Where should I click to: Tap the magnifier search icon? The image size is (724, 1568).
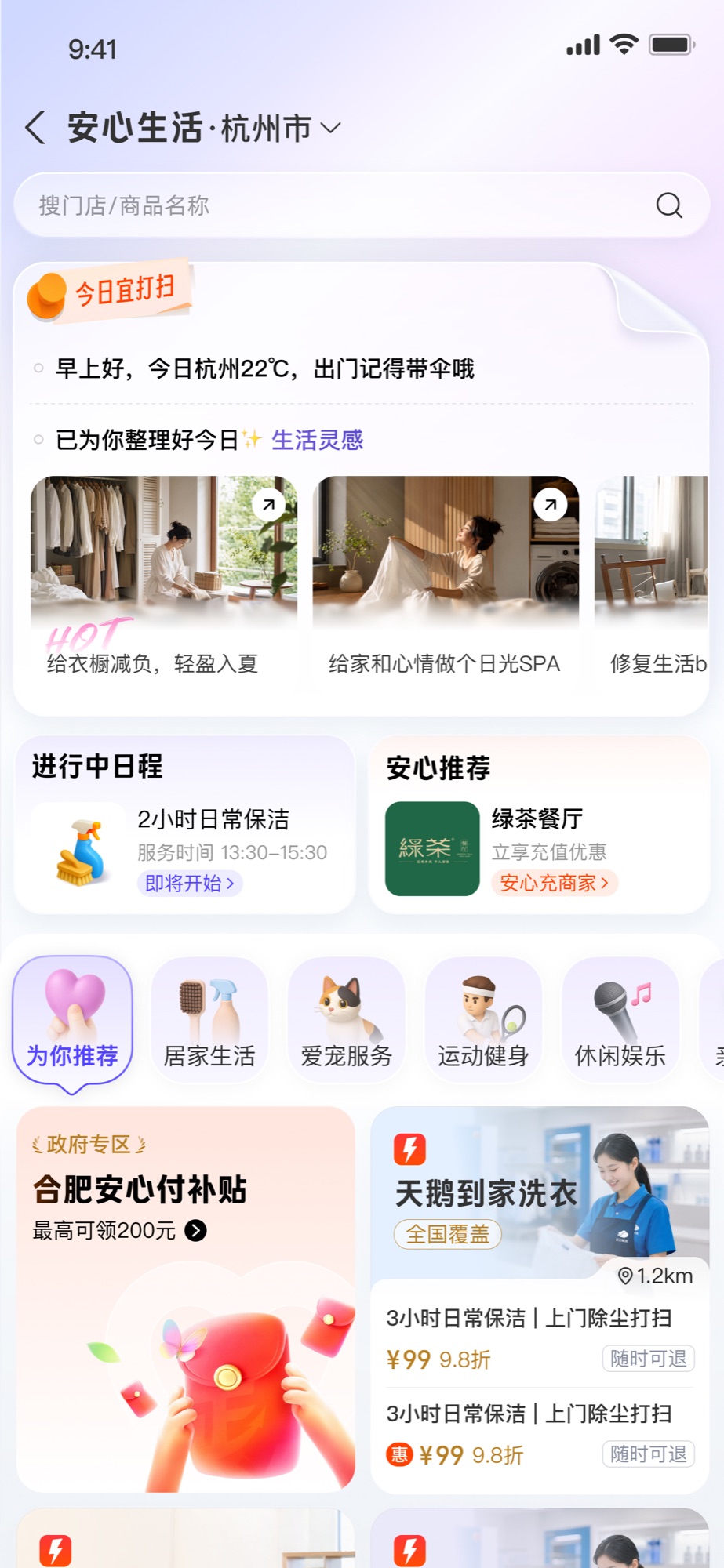coord(668,205)
